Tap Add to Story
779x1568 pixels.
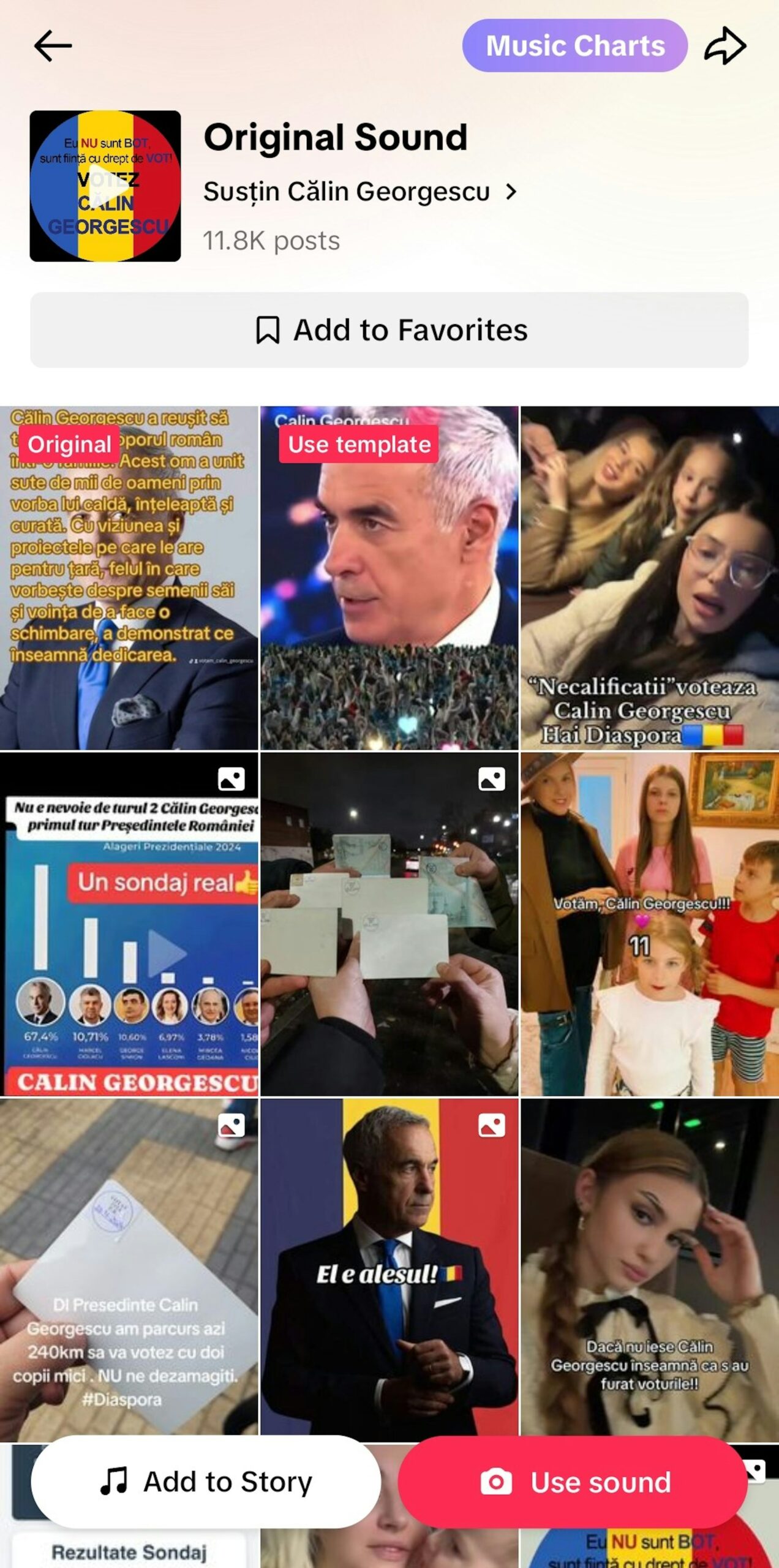coord(206,1482)
